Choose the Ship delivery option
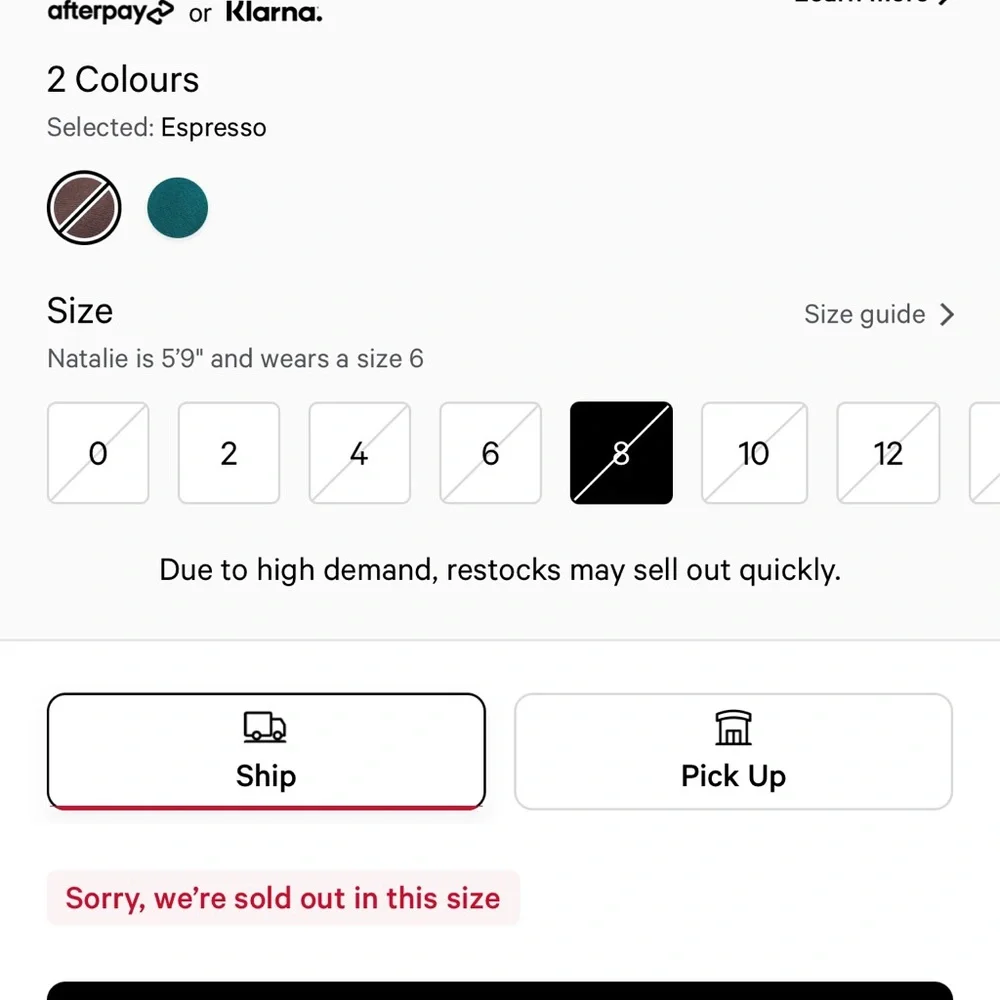 pos(266,751)
